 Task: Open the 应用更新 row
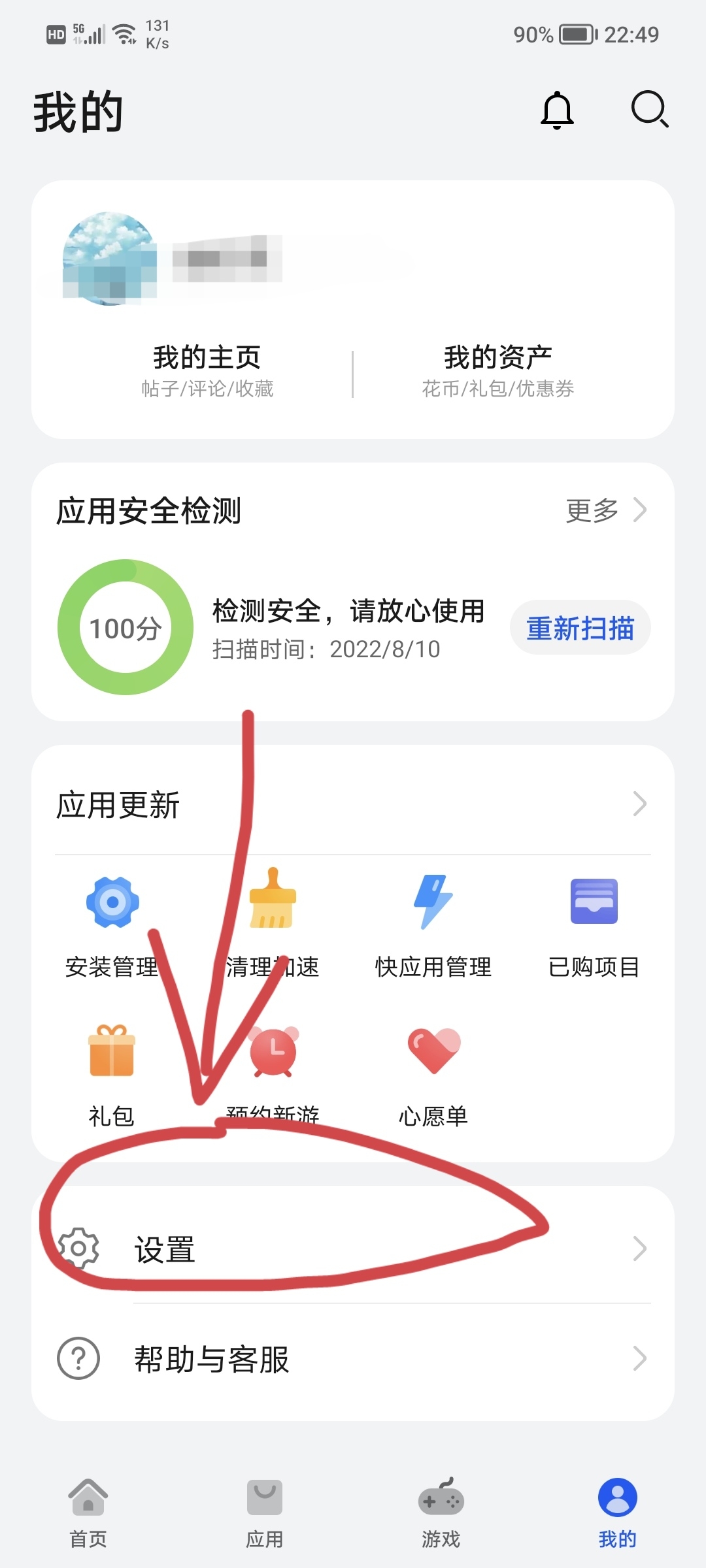pos(353,804)
